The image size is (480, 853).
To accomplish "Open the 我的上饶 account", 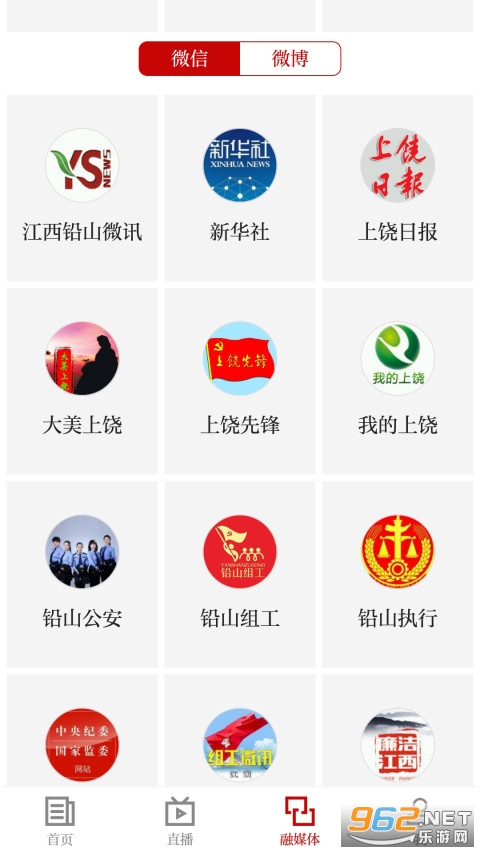I will click(x=398, y=381).
